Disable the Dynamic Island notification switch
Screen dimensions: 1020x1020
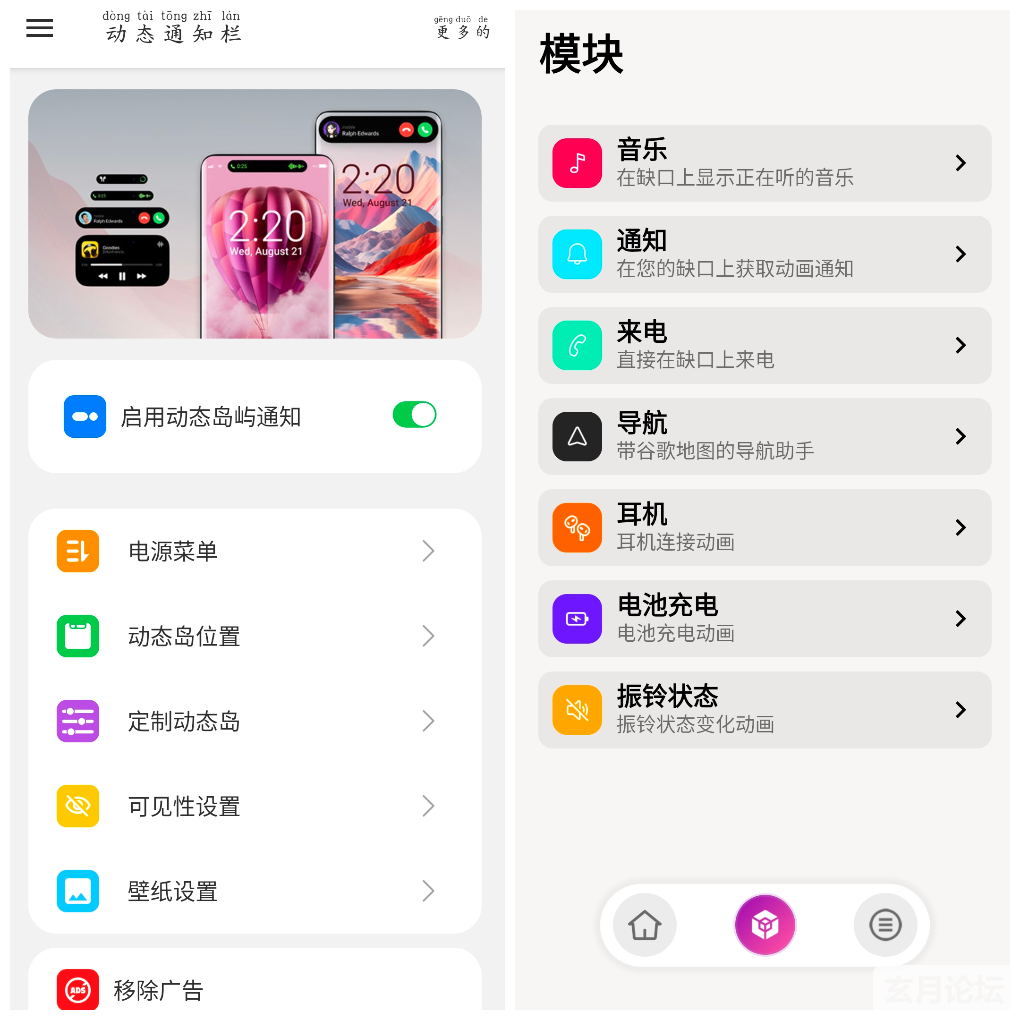pos(414,415)
